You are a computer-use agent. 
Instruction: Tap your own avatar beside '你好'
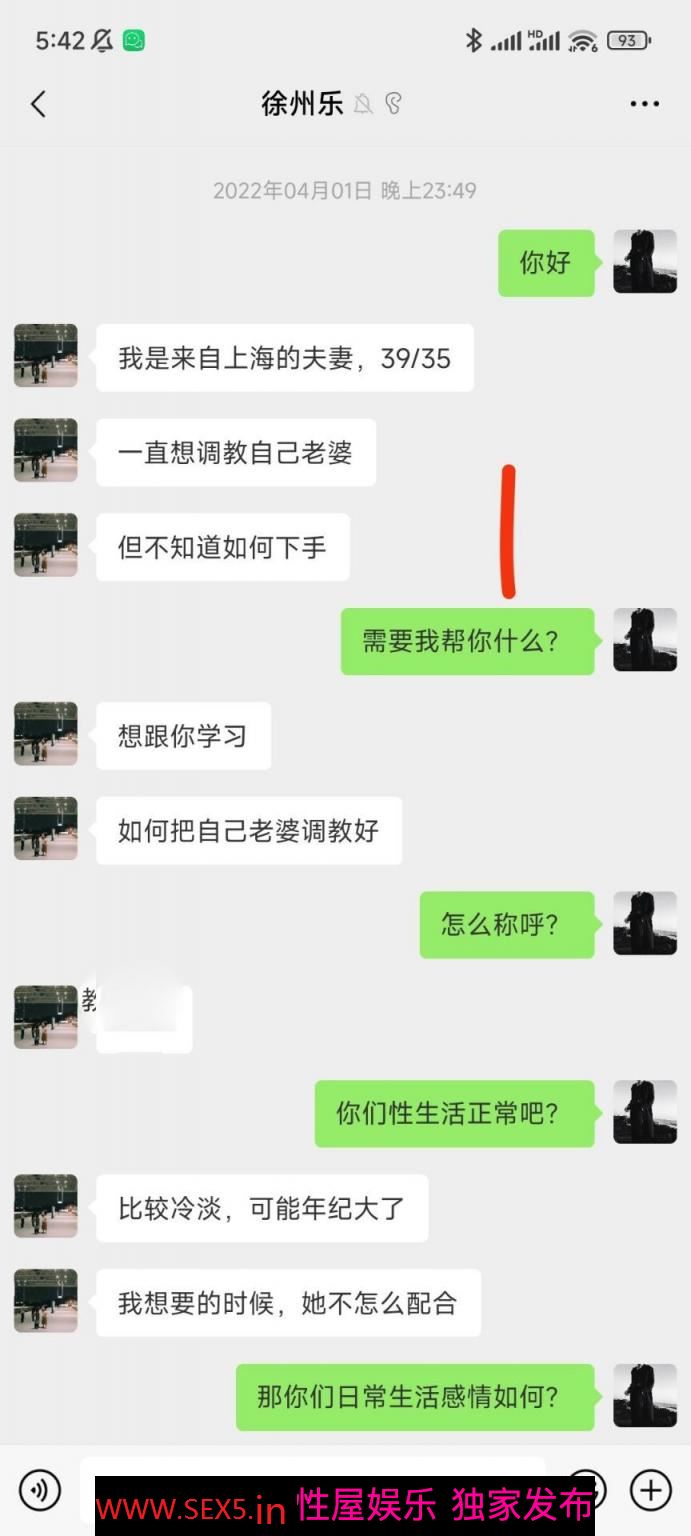point(645,261)
